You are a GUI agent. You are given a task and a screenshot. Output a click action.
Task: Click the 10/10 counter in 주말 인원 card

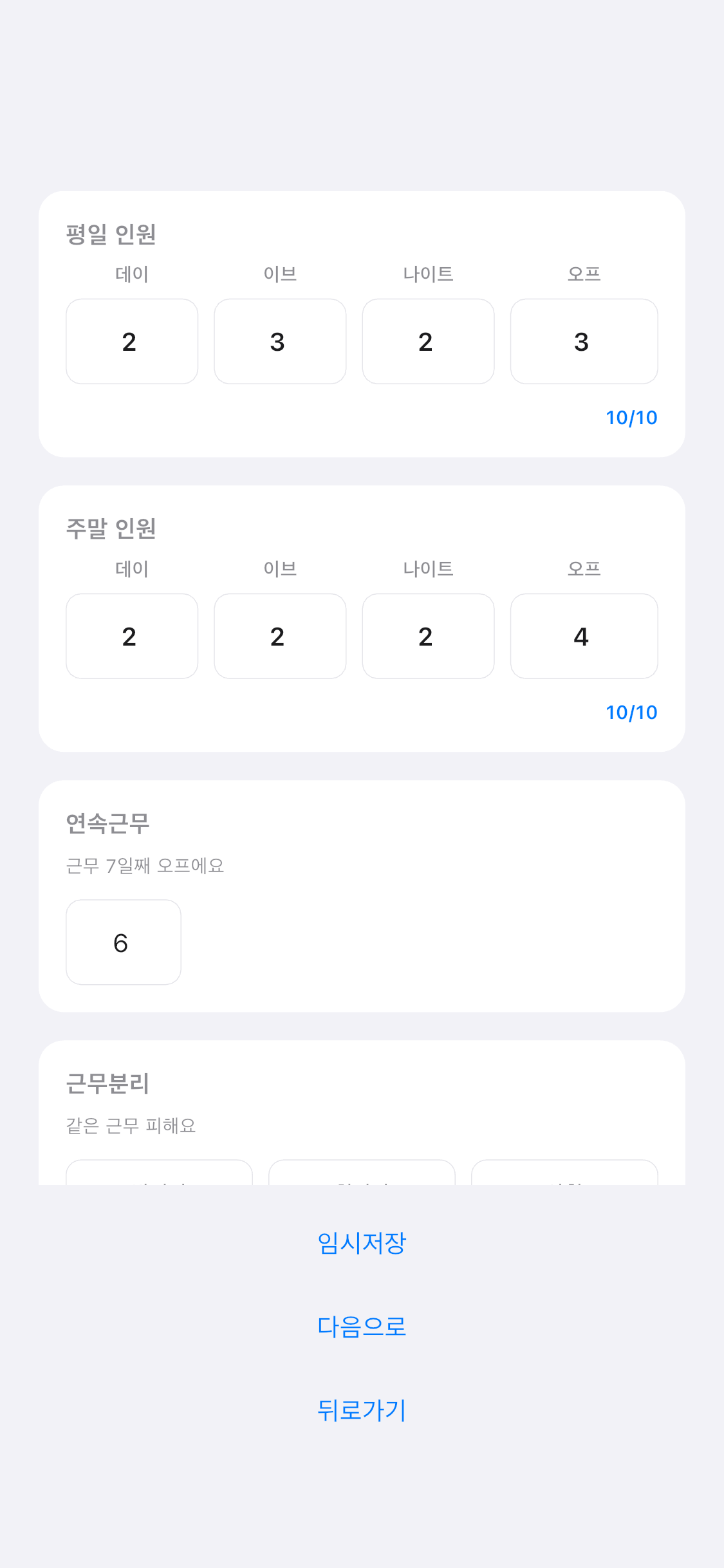tap(631, 712)
